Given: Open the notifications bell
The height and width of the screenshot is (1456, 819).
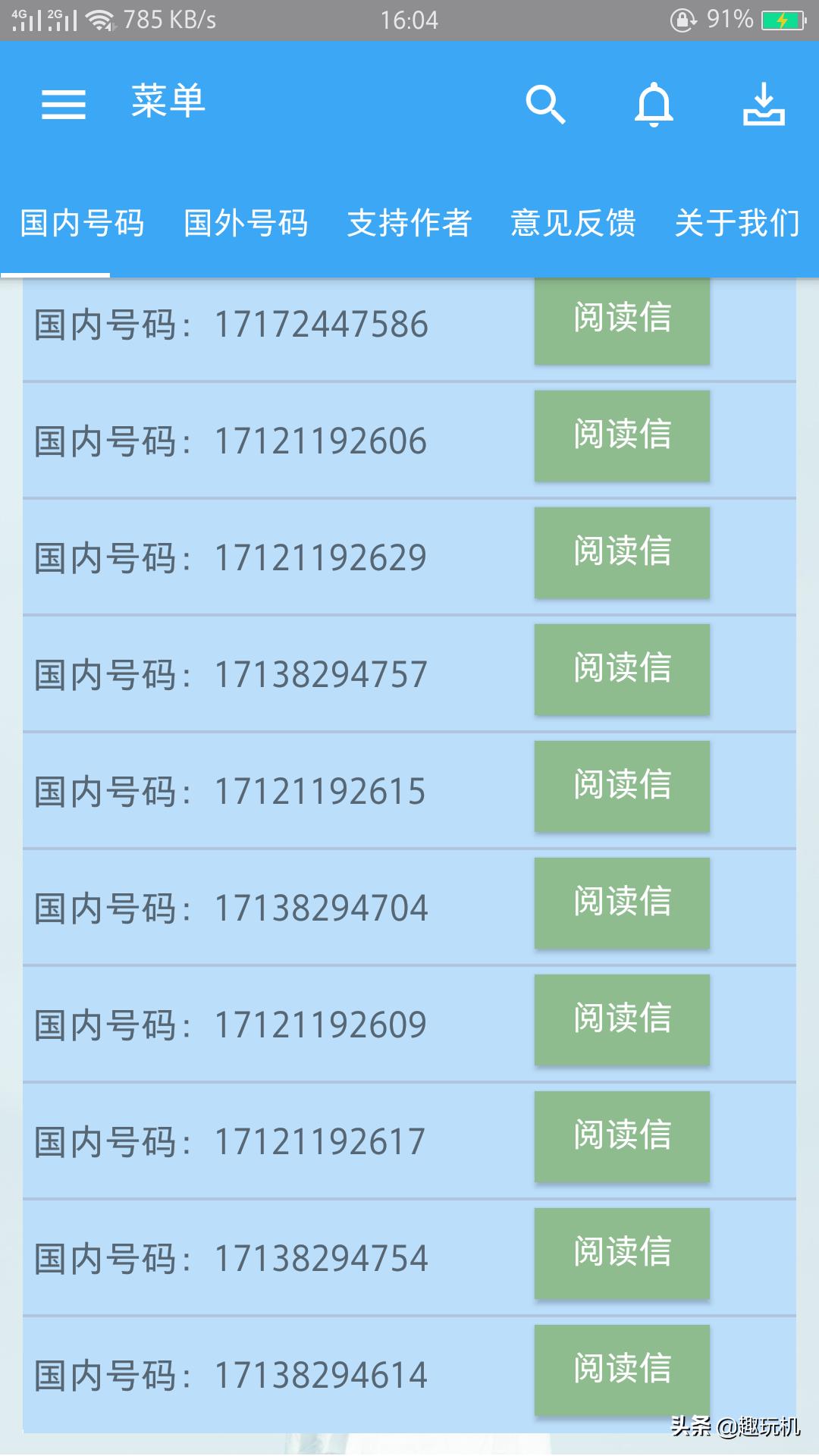Looking at the screenshot, I should (x=654, y=104).
